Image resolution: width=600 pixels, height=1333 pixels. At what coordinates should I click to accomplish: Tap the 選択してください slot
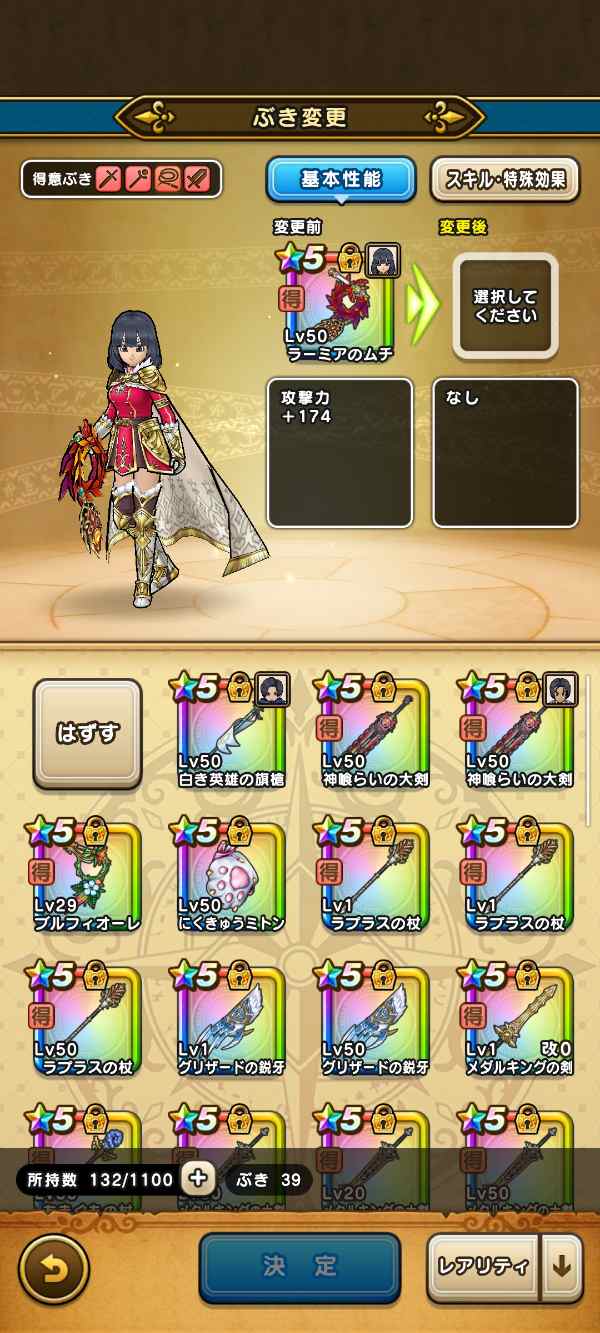tap(505, 306)
